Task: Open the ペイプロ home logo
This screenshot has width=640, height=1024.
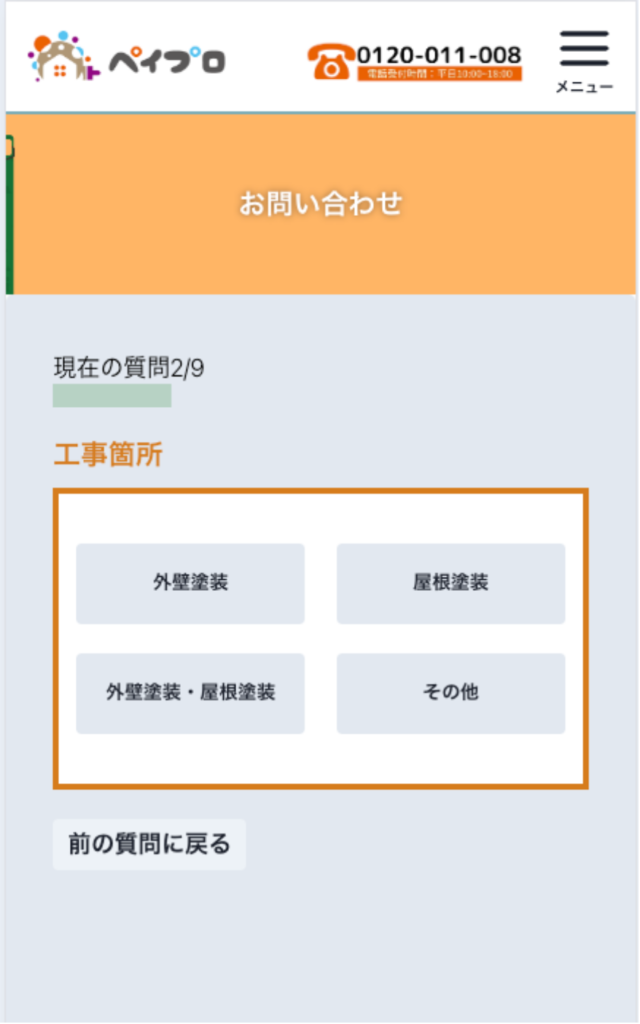Action: (126, 58)
